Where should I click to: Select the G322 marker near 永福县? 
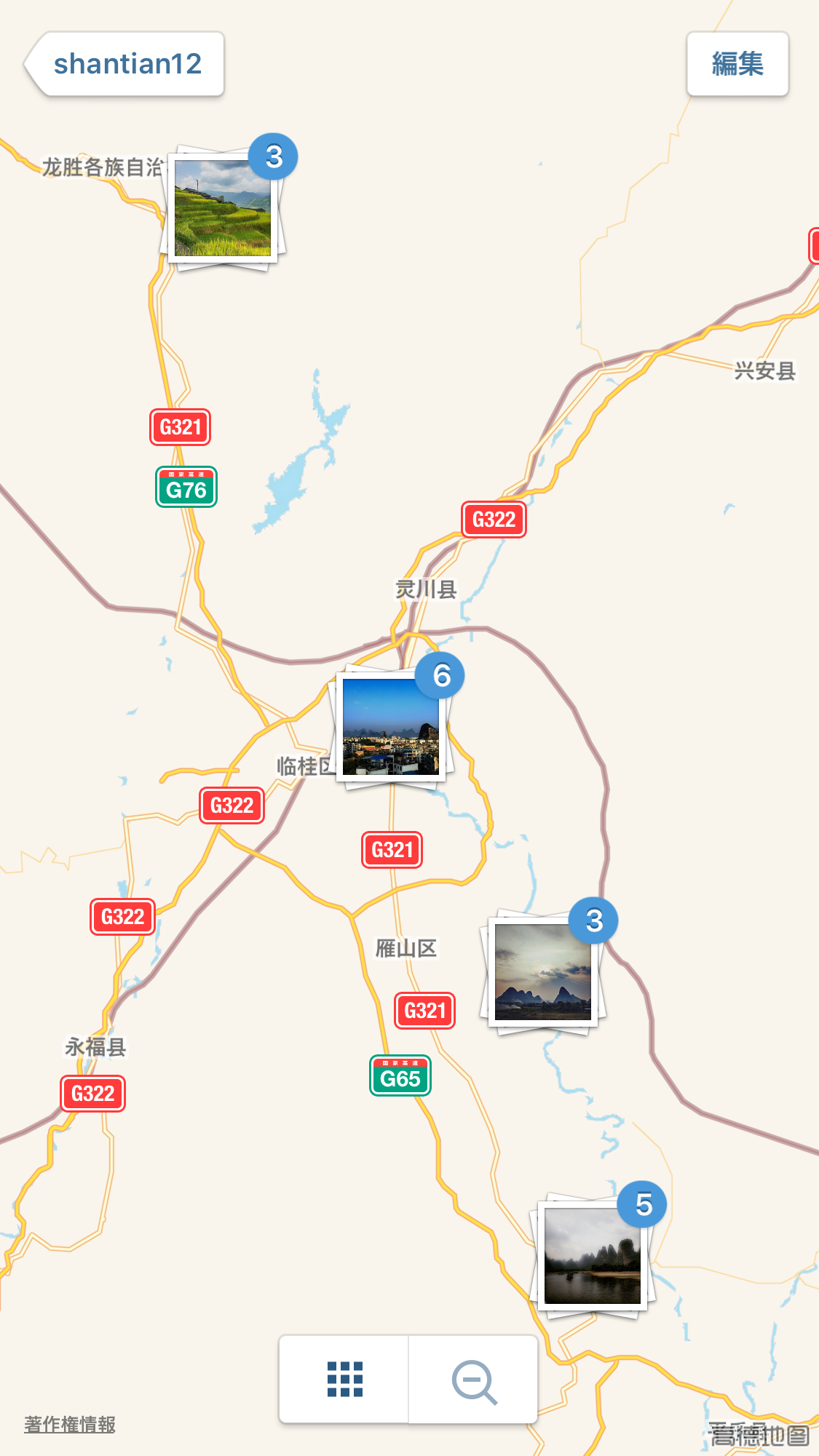click(92, 1094)
